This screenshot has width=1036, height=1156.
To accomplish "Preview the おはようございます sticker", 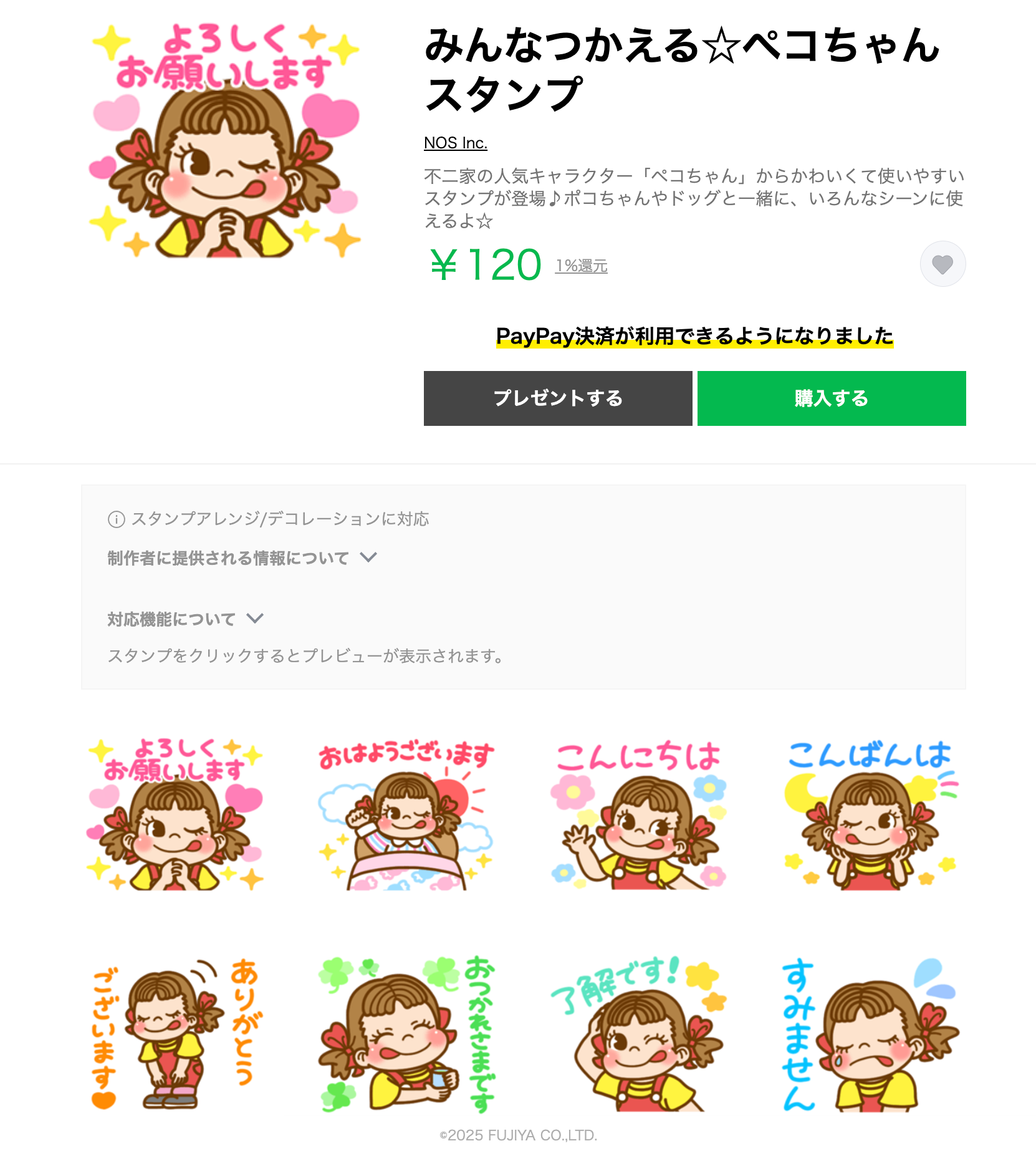I will pos(406,814).
